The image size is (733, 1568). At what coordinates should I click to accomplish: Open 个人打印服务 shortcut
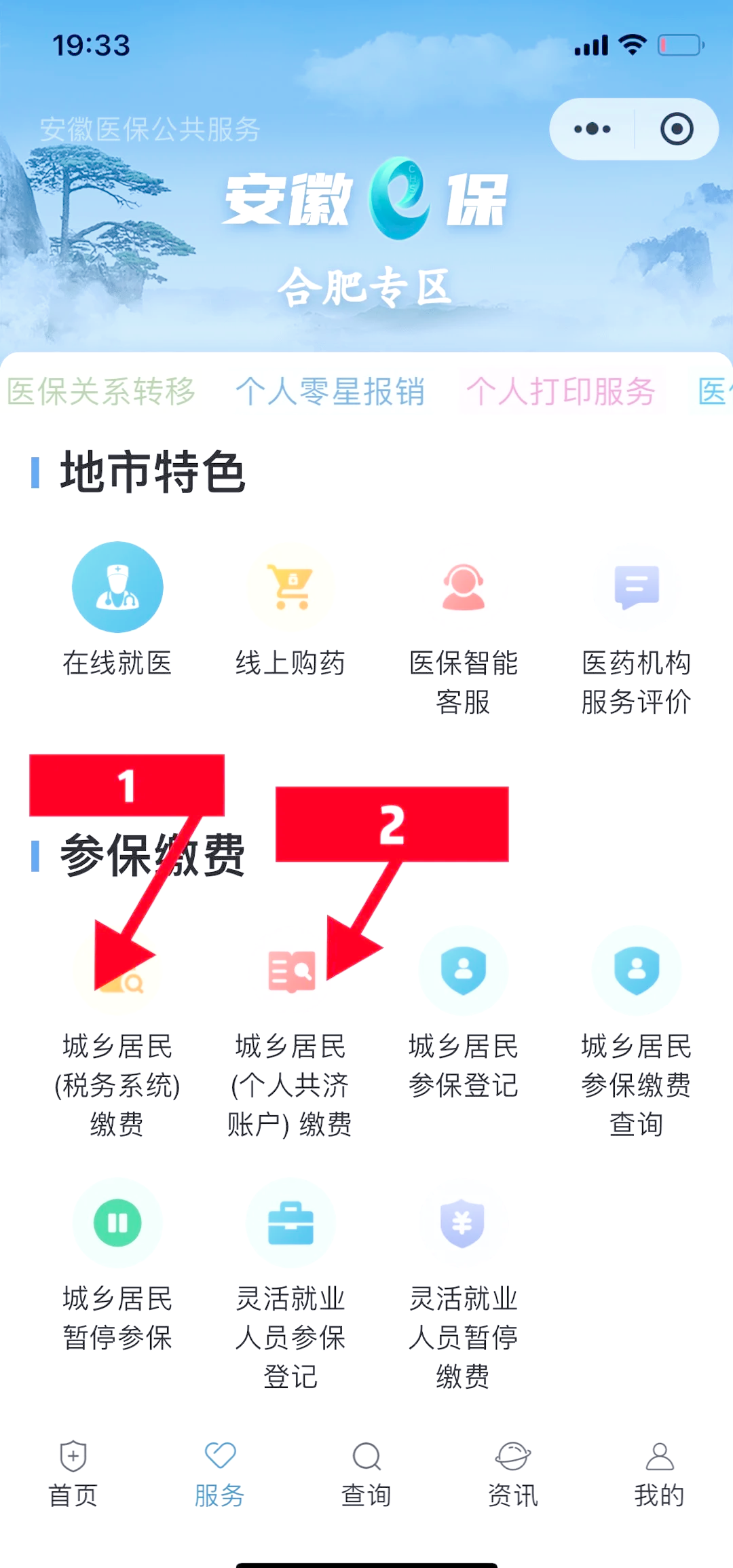[561, 392]
